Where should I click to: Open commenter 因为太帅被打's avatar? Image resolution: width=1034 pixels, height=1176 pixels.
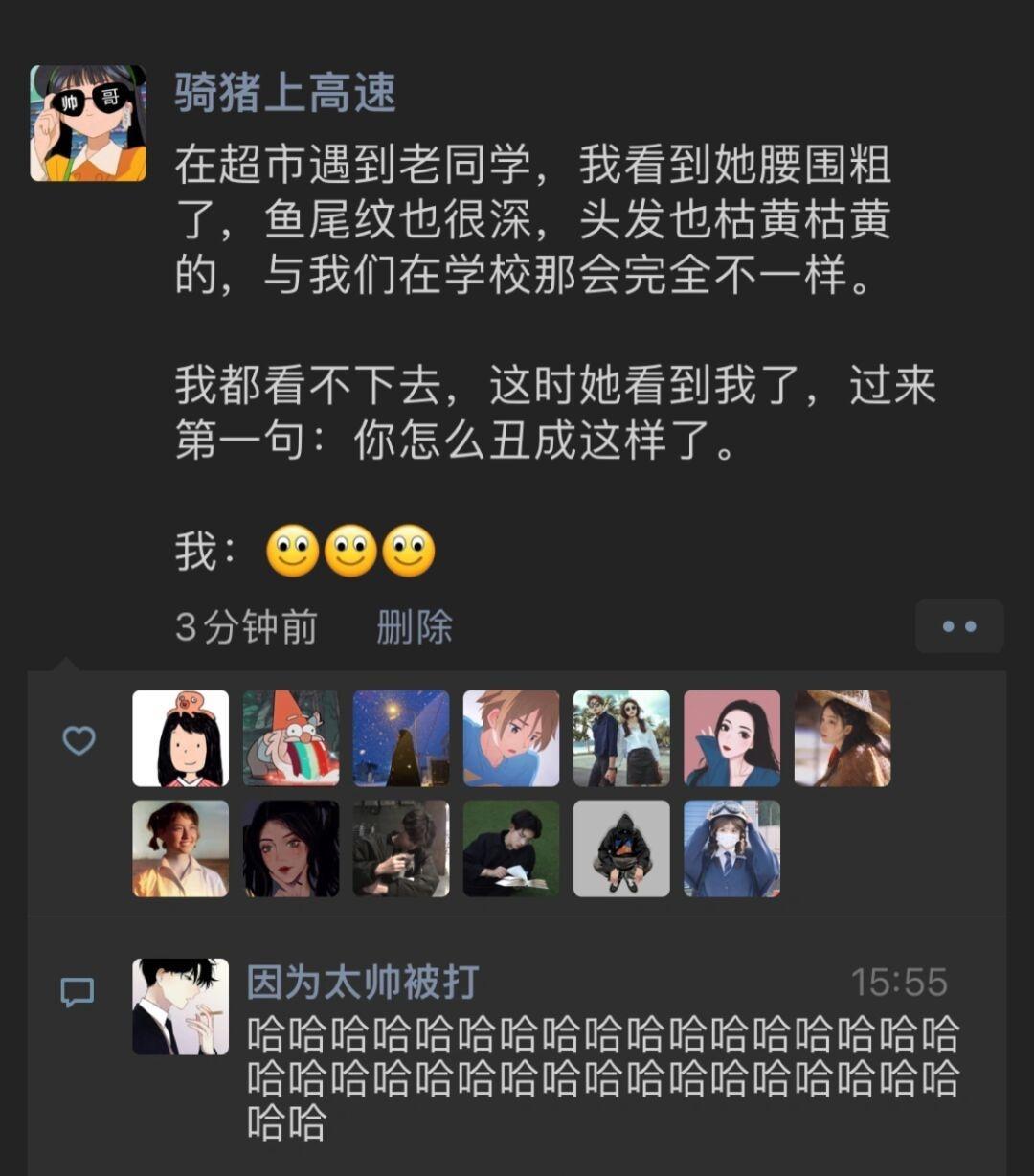(180, 1006)
